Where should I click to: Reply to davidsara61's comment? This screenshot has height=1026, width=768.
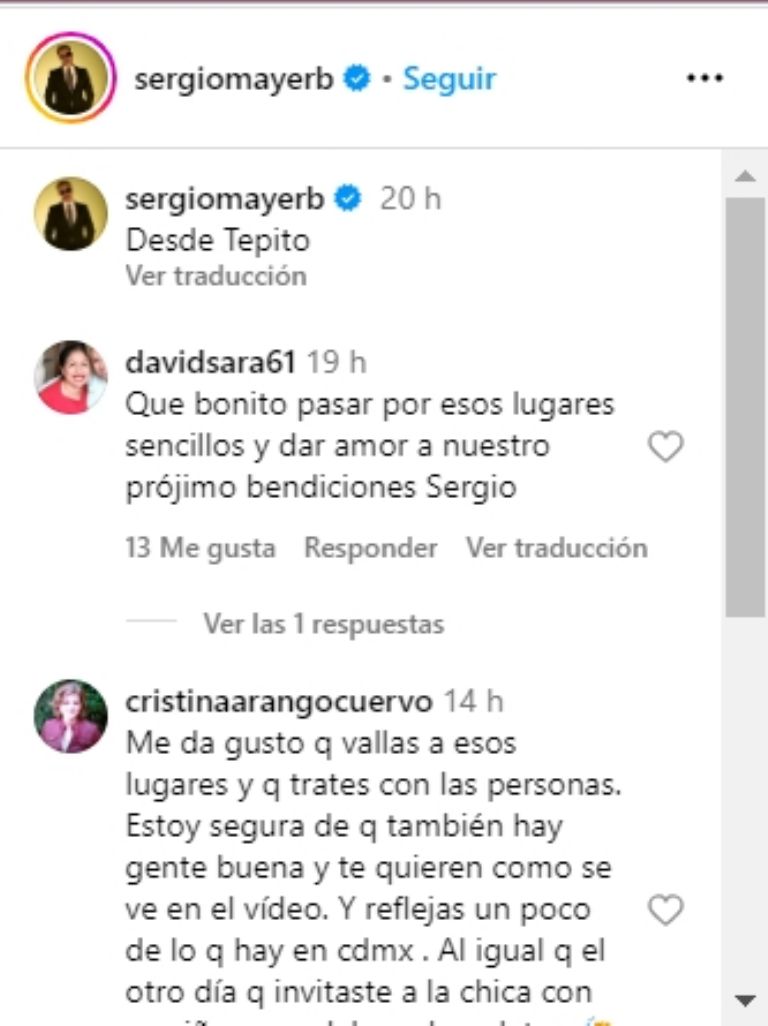pyautogui.click(x=370, y=548)
